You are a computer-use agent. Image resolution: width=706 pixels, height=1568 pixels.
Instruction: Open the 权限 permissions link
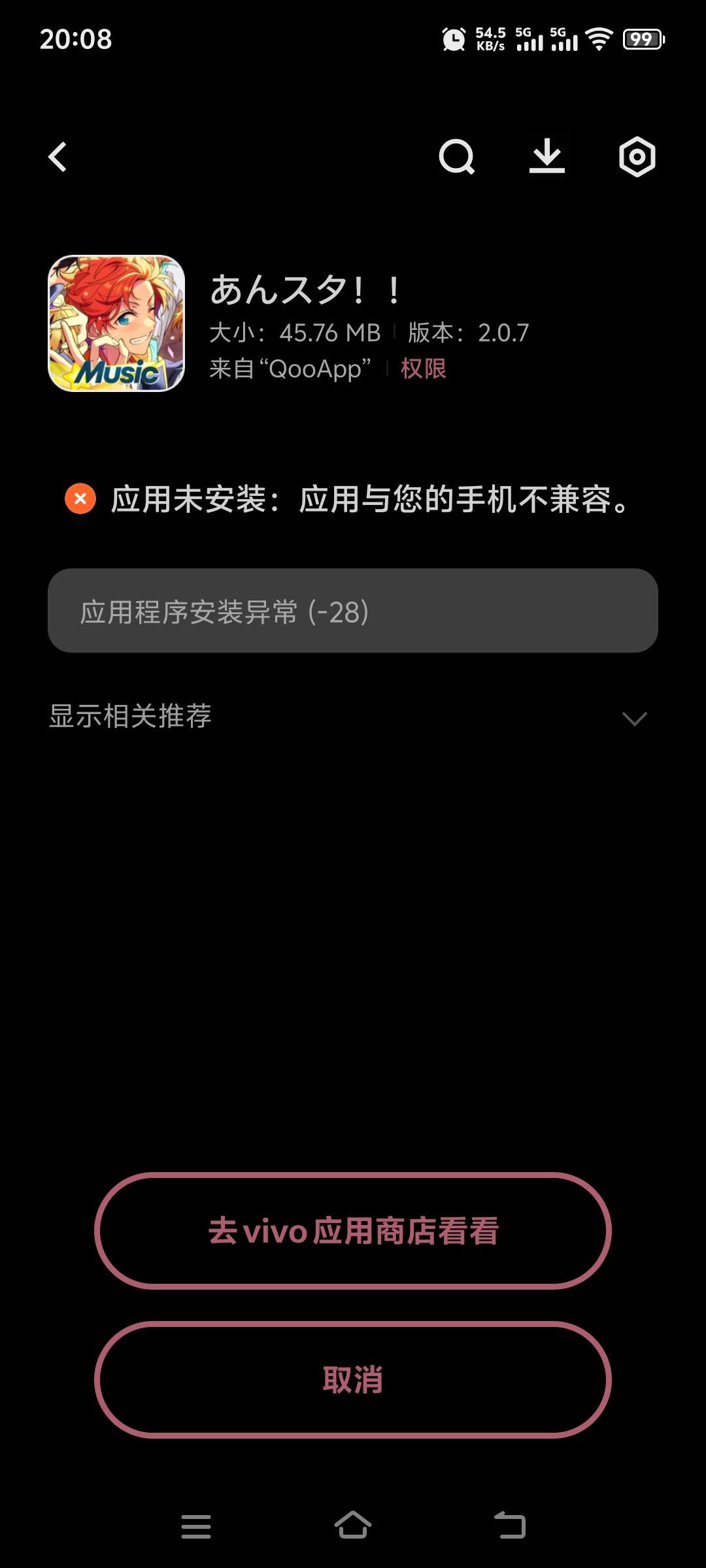[422, 369]
